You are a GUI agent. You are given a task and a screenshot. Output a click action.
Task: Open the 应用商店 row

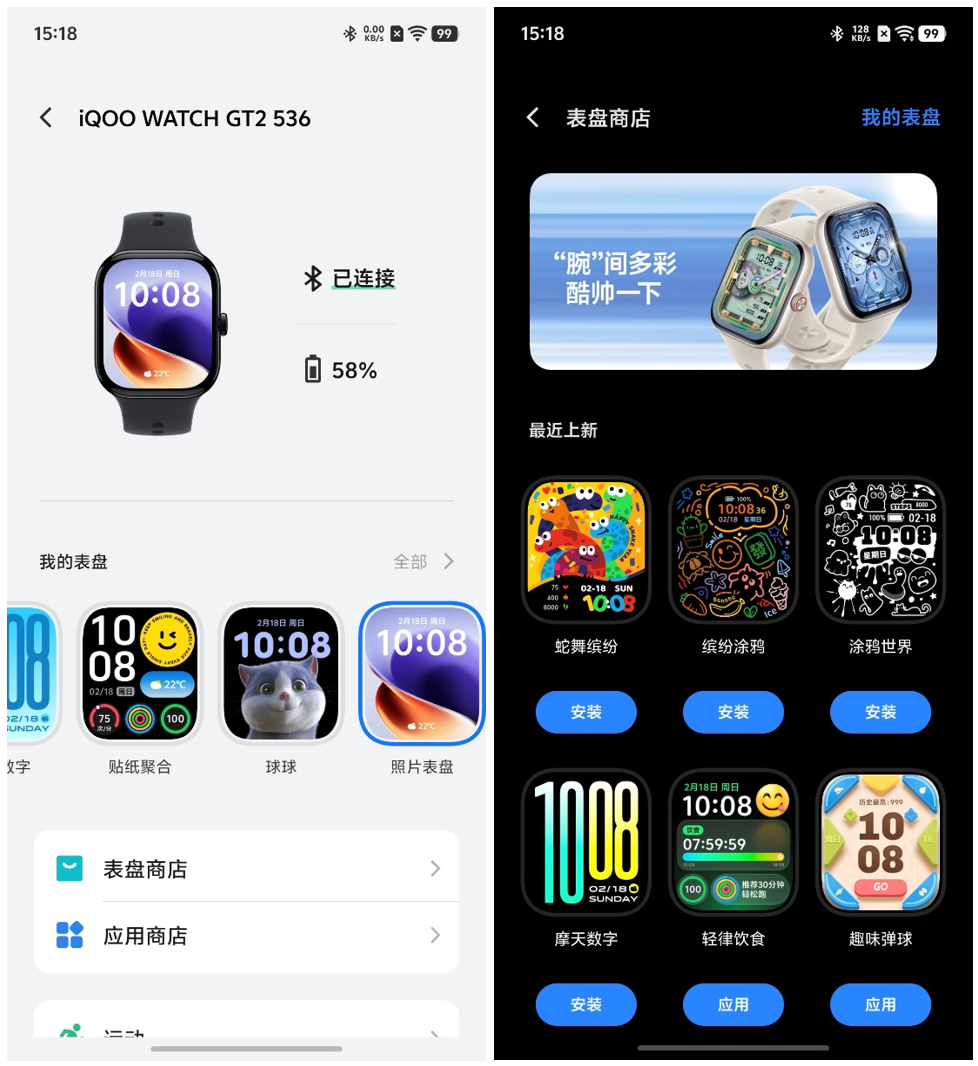point(246,936)
